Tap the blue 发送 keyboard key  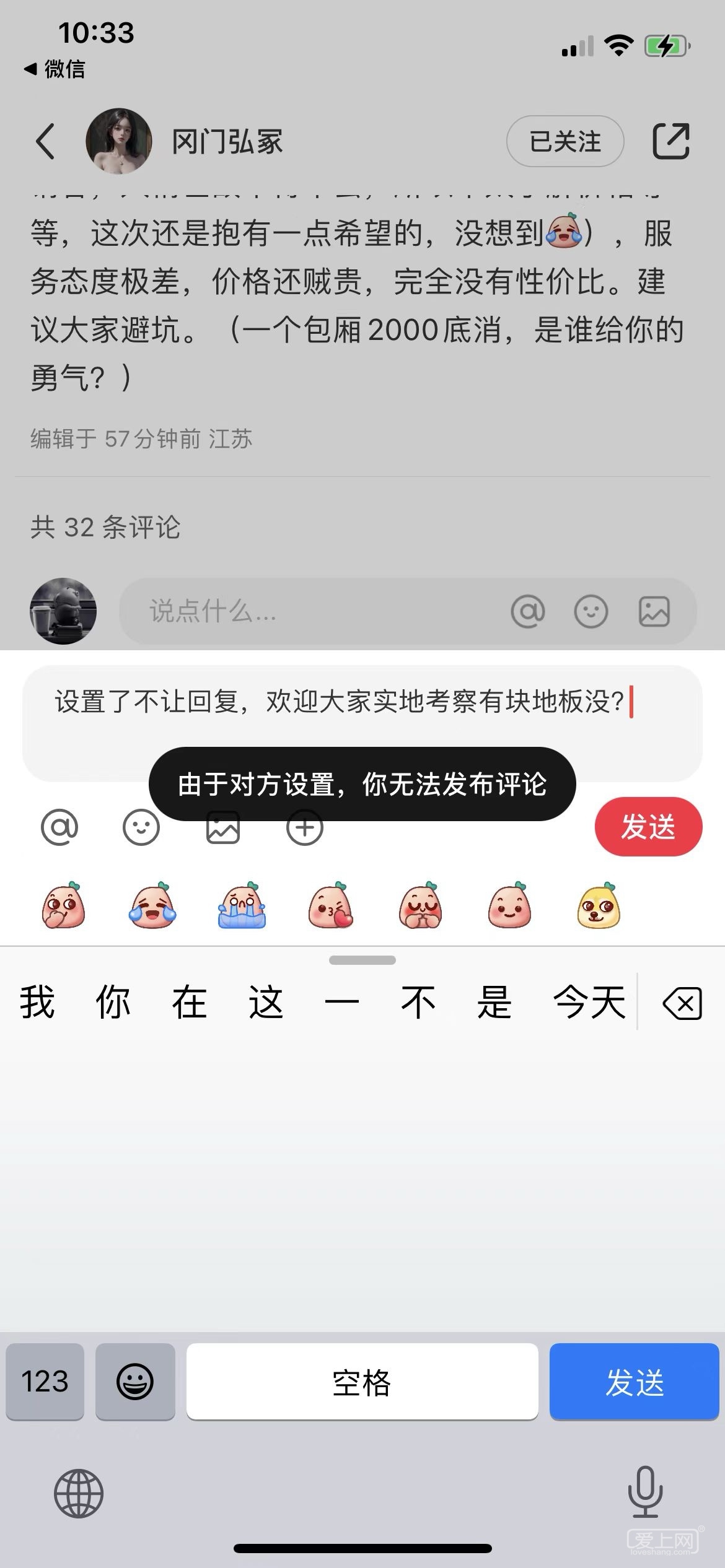(634, 1381)
